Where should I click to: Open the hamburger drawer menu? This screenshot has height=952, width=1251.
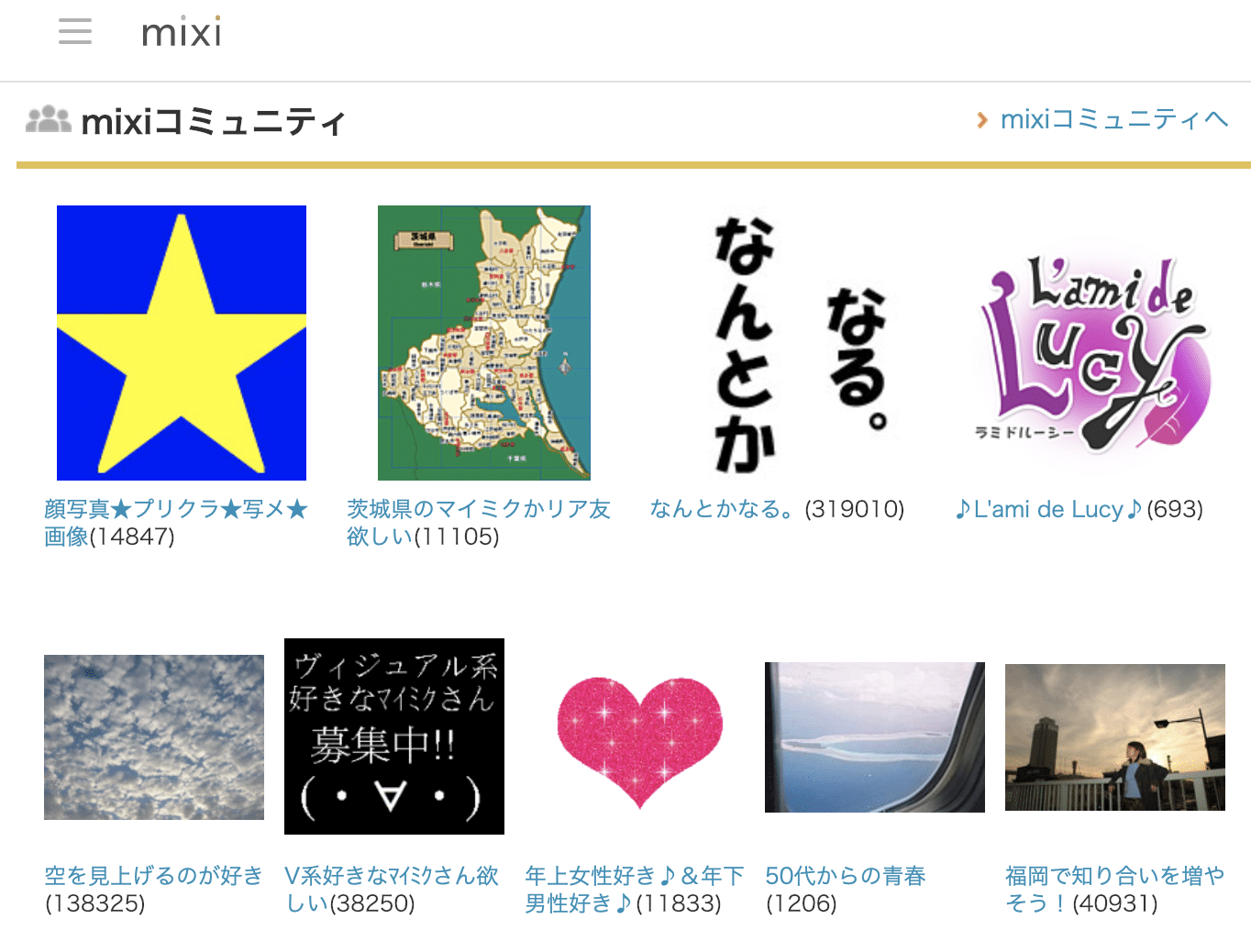[75, 32]
